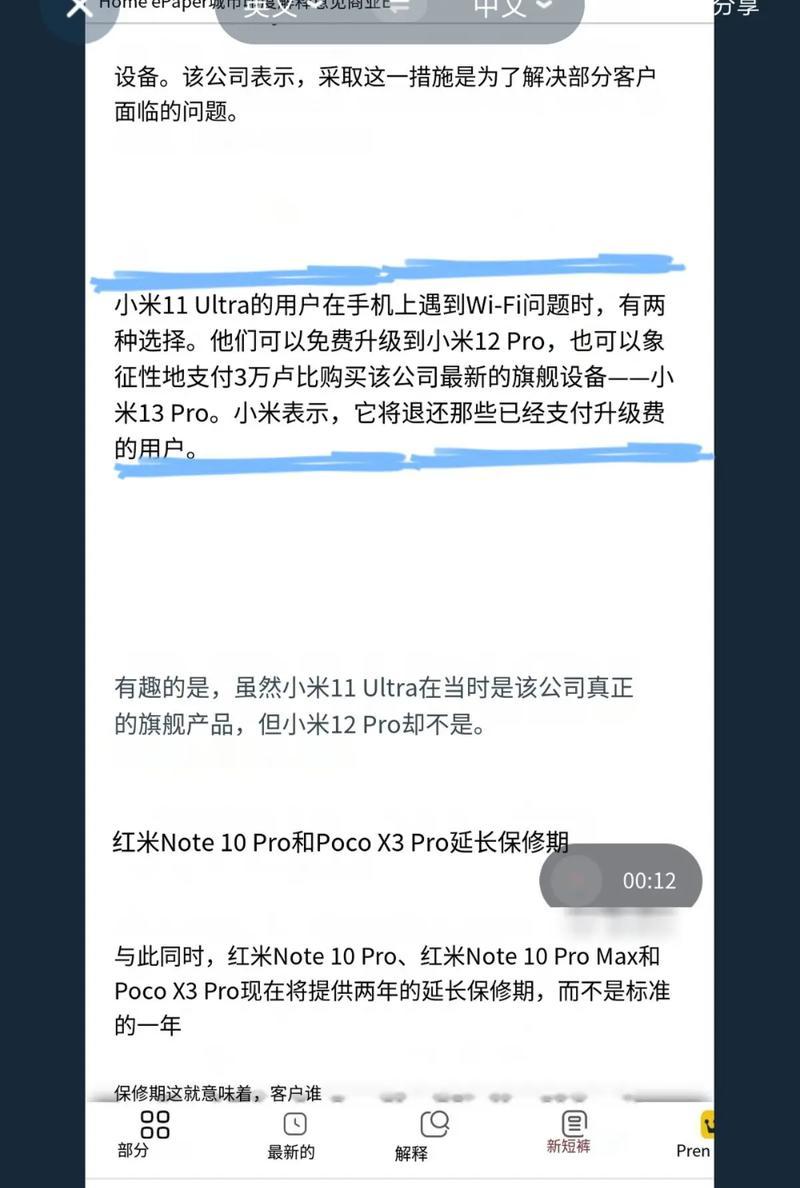Tap the 00:12 recording timer bubble
The image size is (800, 1188).
[x=621, y=881]
